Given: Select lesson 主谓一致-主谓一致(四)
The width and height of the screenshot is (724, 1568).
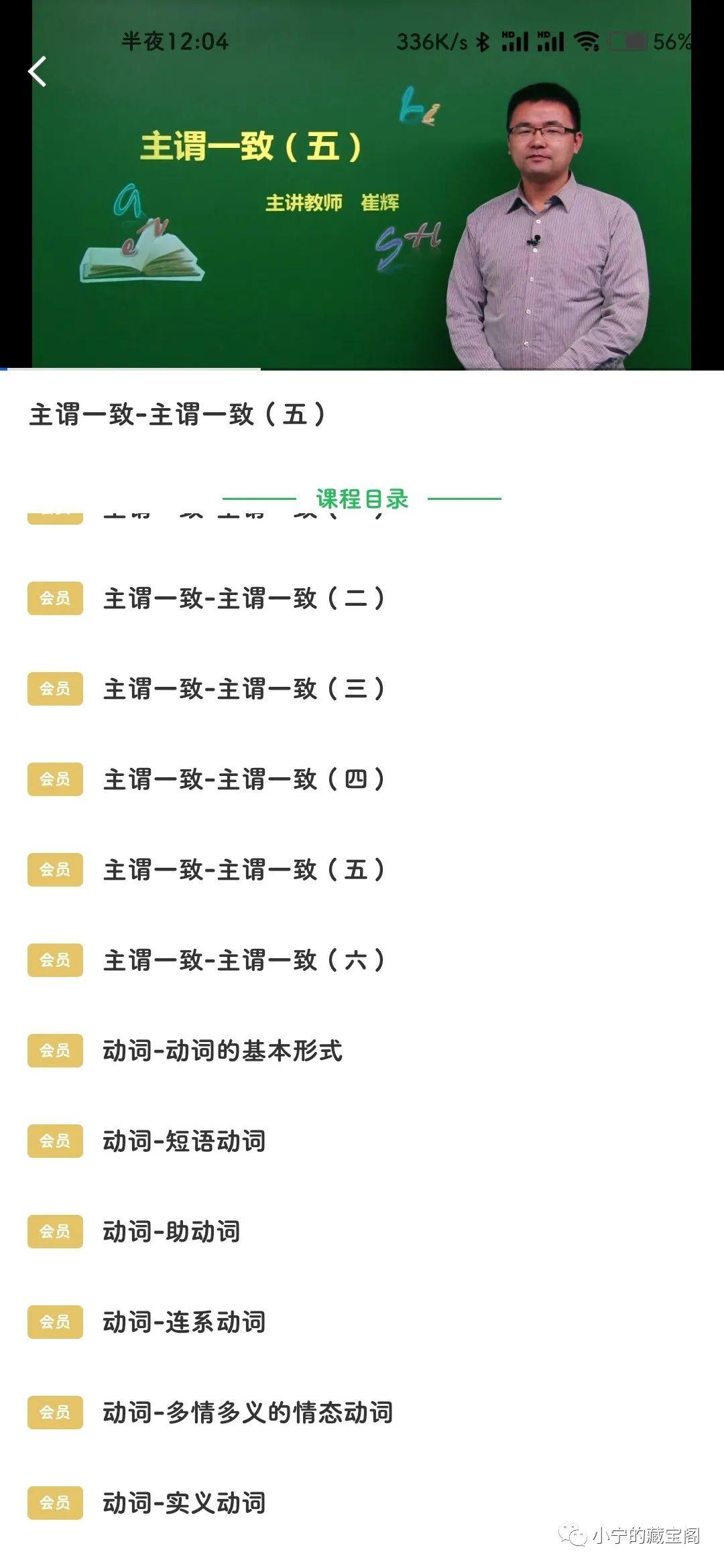Looking at the screenshot, I should (362, 779).
